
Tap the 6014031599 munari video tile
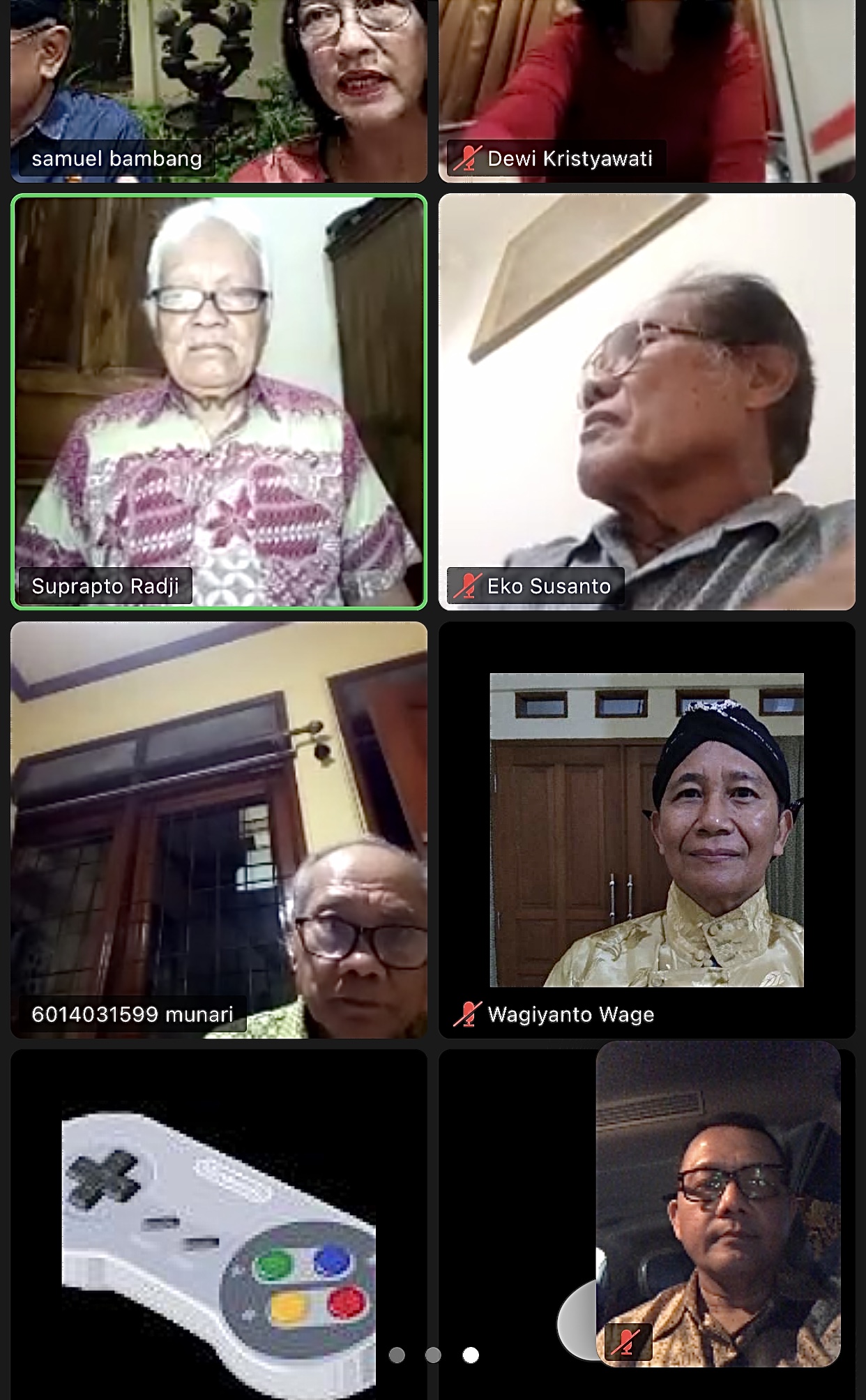pos(219,829)
